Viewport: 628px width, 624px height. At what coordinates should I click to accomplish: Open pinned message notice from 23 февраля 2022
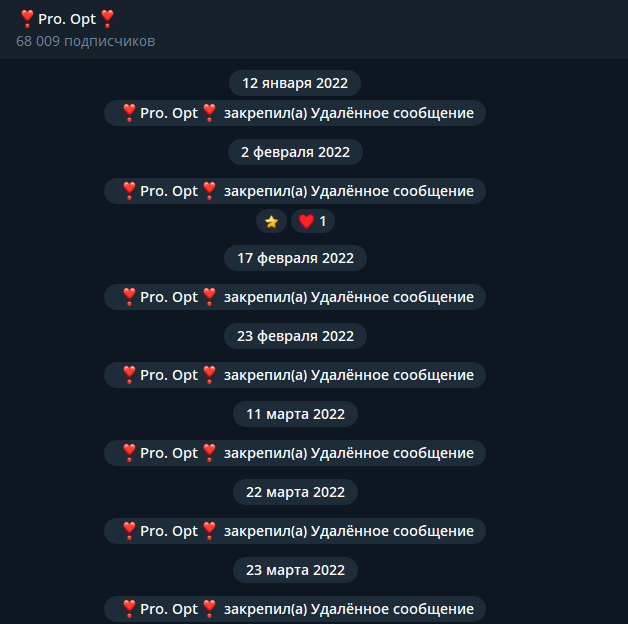295,375
